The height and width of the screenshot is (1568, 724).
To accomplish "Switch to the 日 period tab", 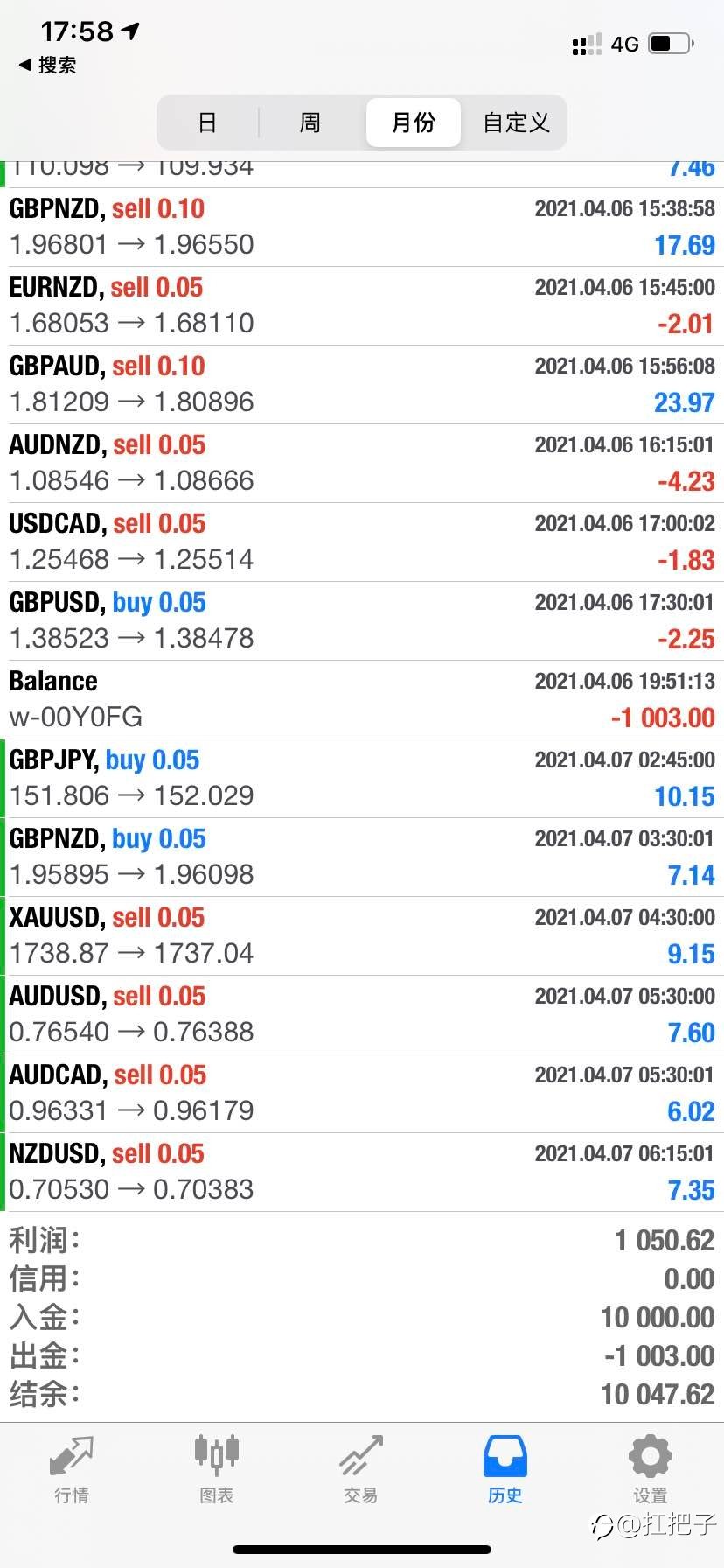I will pos(207,122).
